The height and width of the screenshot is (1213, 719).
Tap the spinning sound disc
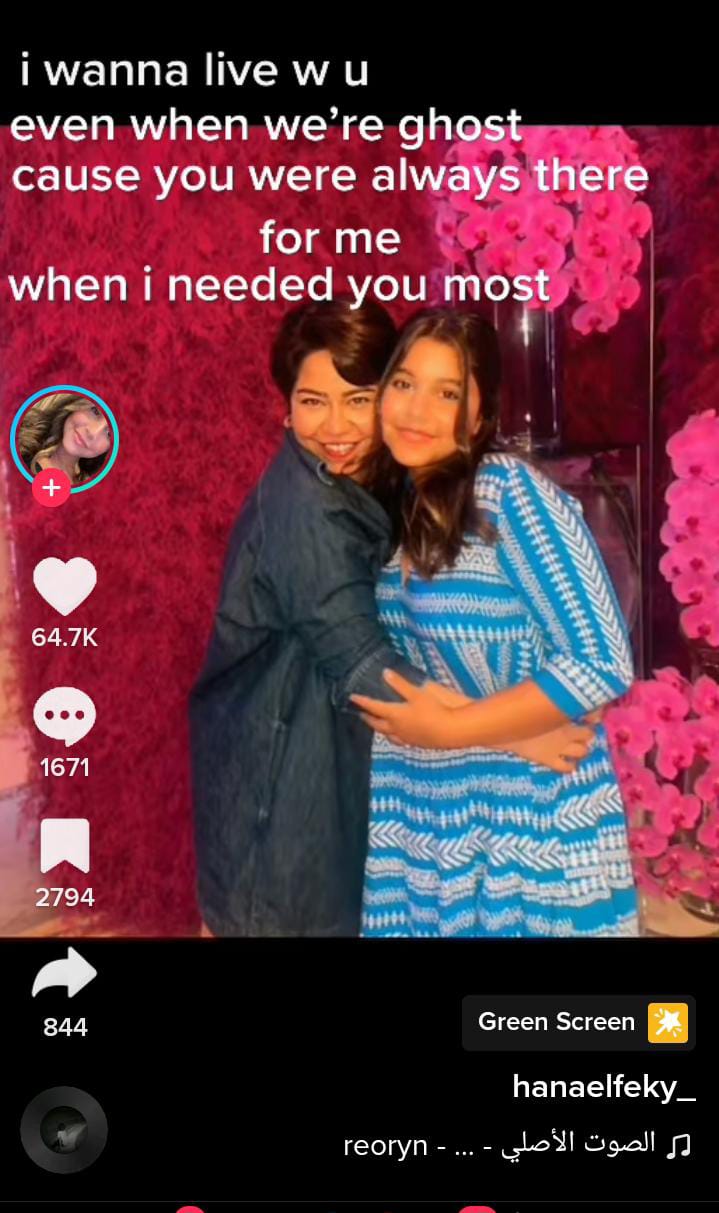tap(64, 1130)
